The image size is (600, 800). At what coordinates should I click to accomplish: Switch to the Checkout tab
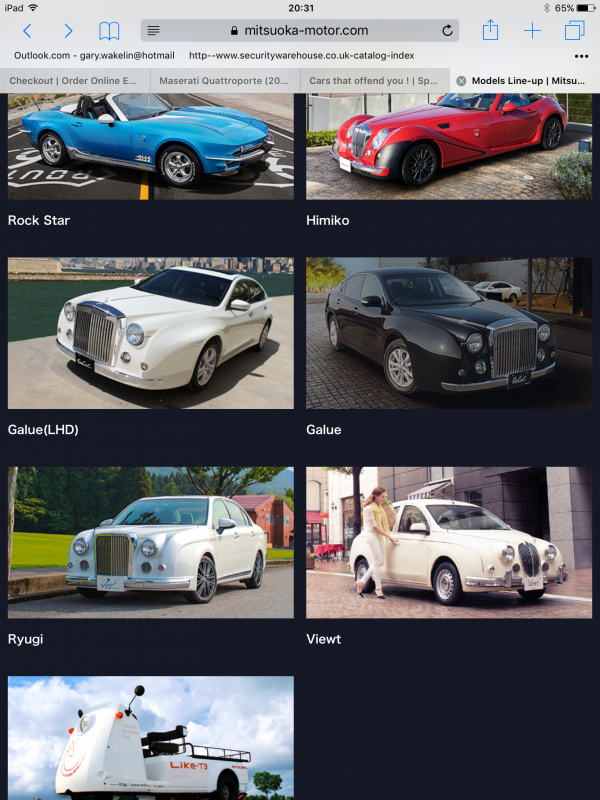(75, 80)
